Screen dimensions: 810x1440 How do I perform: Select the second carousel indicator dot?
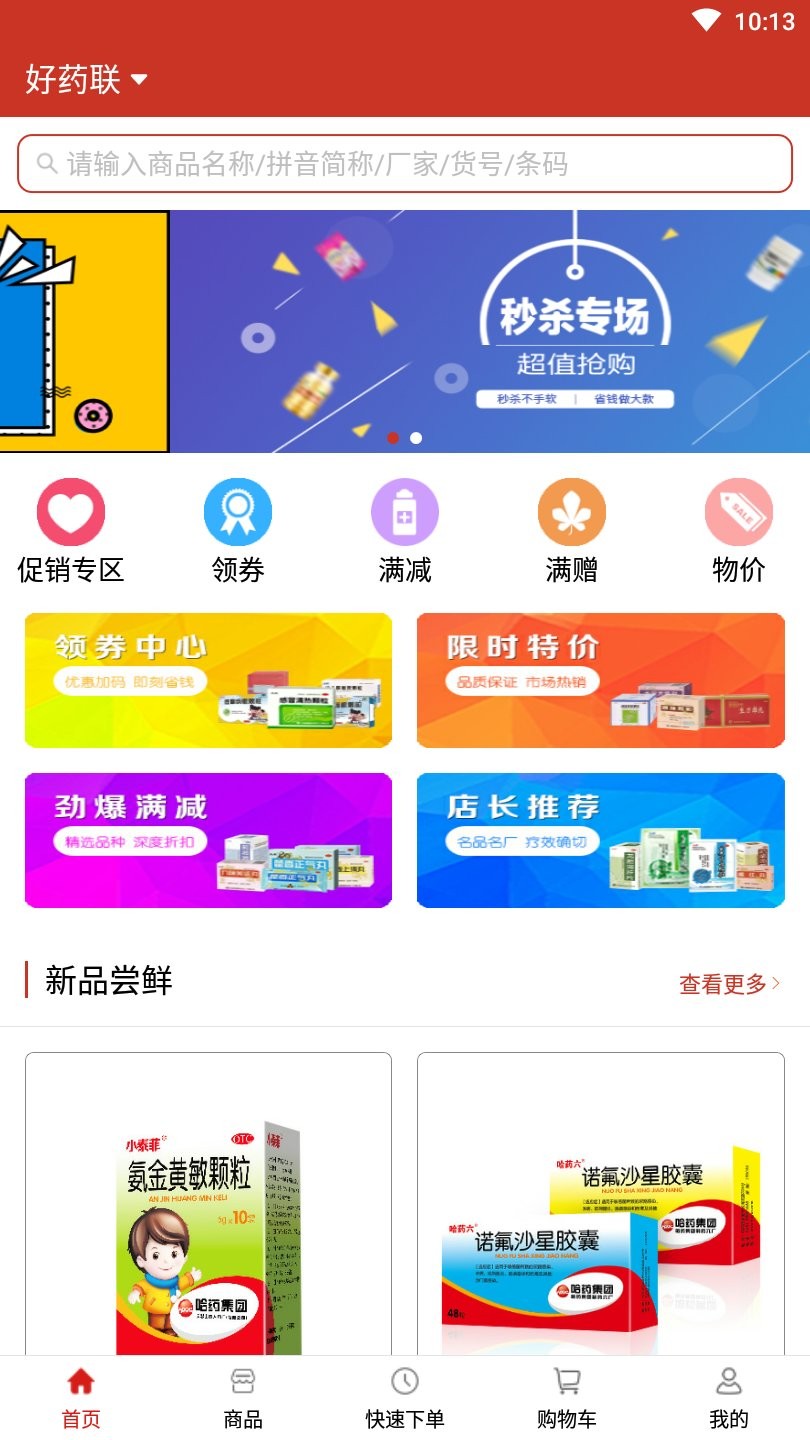click(x=416, y=437)
